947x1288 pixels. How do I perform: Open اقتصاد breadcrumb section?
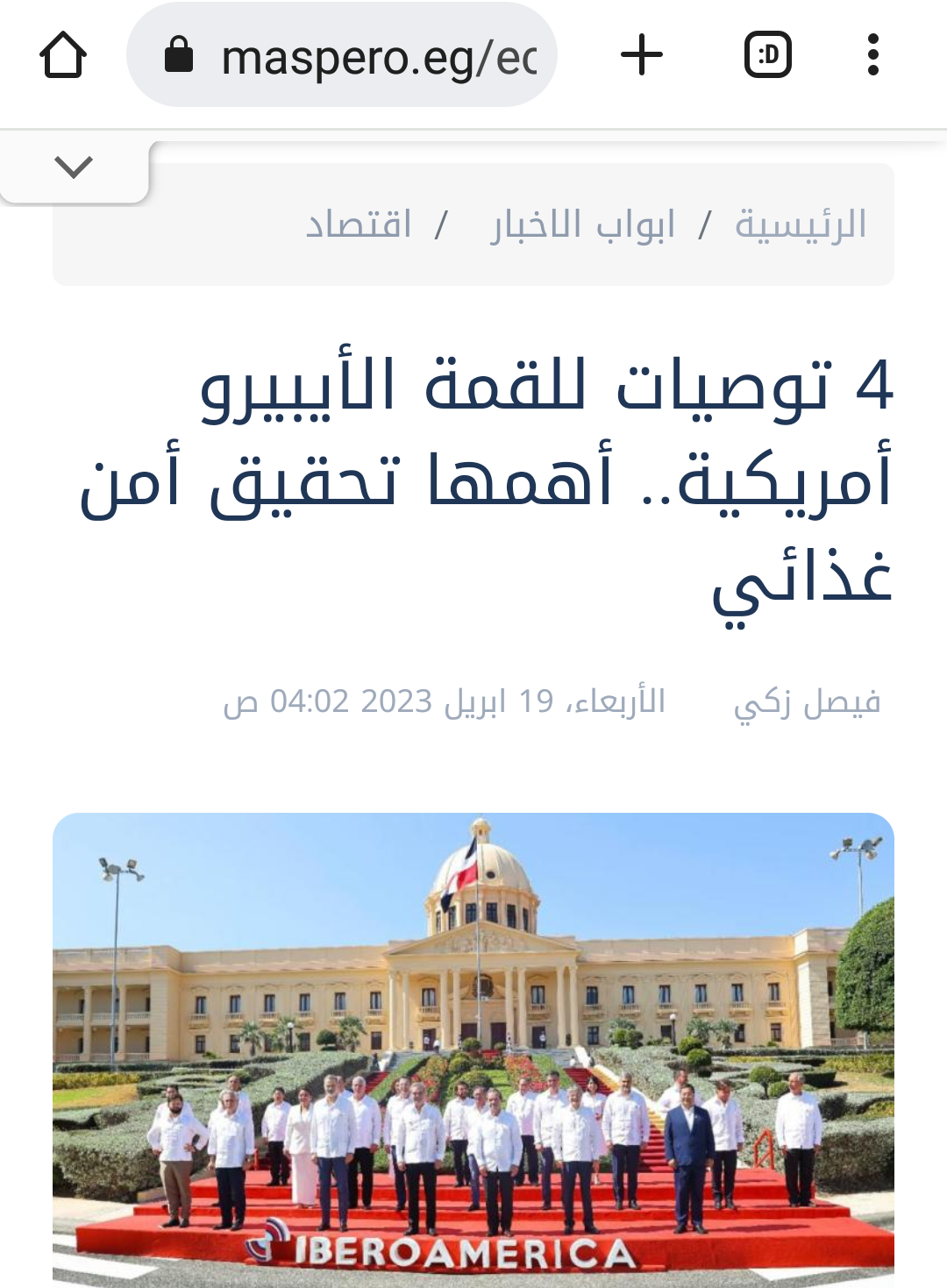pos(359,225)
